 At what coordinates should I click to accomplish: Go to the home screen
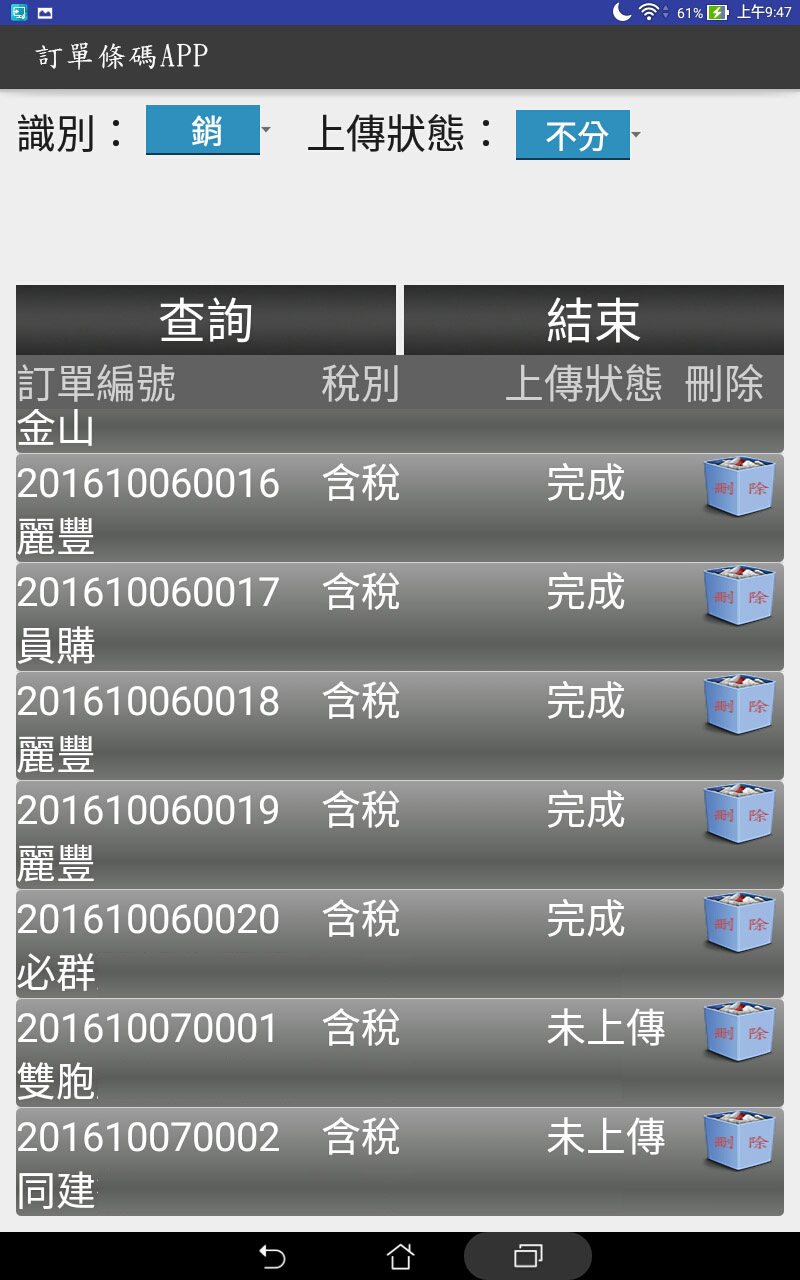point(400,1256)
